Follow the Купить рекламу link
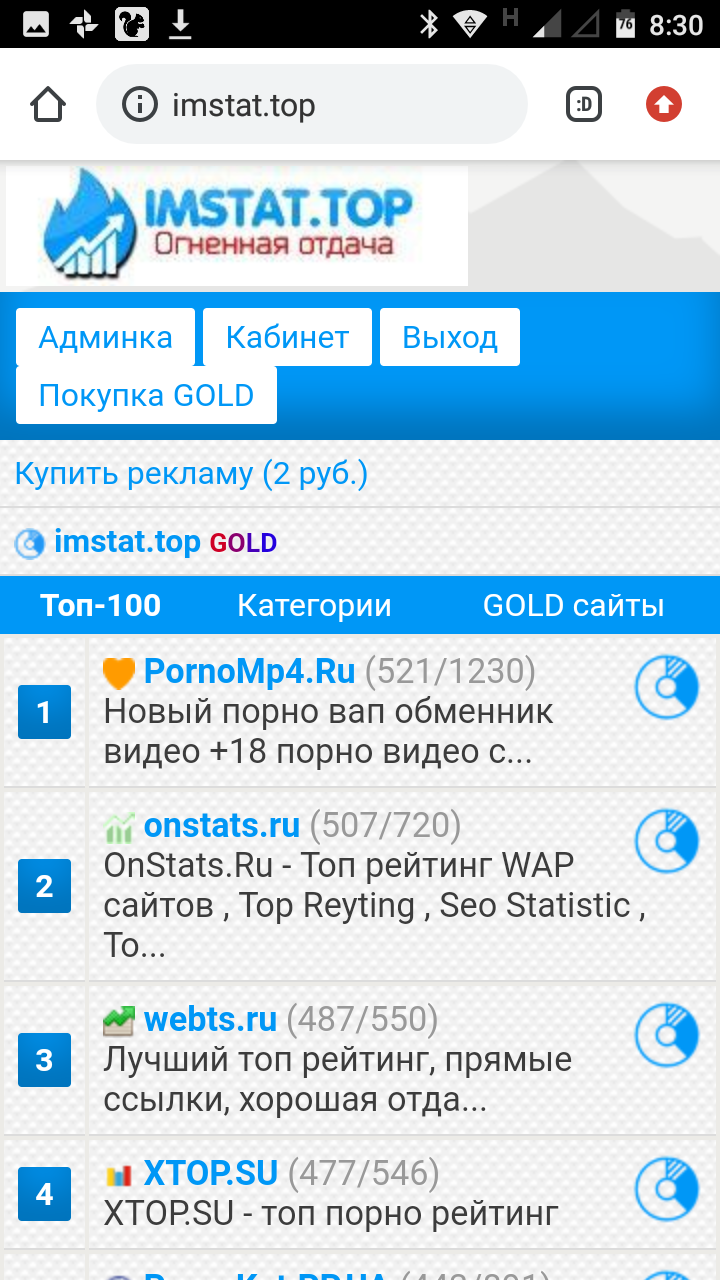The image size is (720, 1280). pos(191,473)
